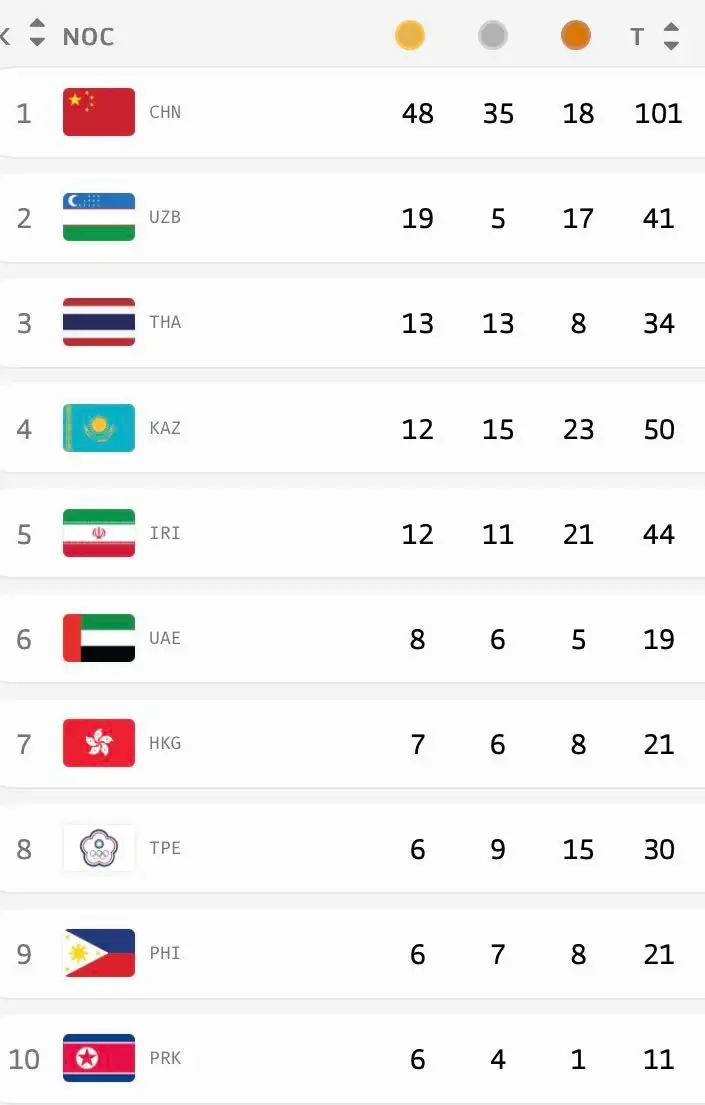Select the PHI row
The image size is (705, 1105).
[x=350, y=954]
